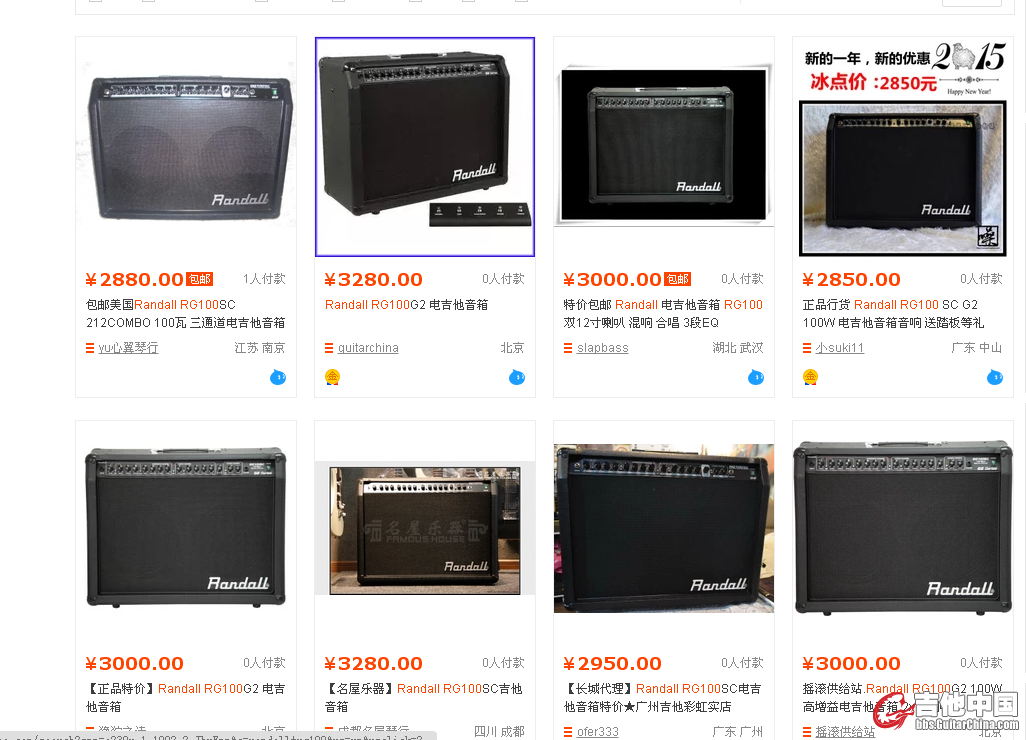Open the 特价包邮 Randall 电吉他音箱 title link
1026x740 pixels.
tap(662, 305)
